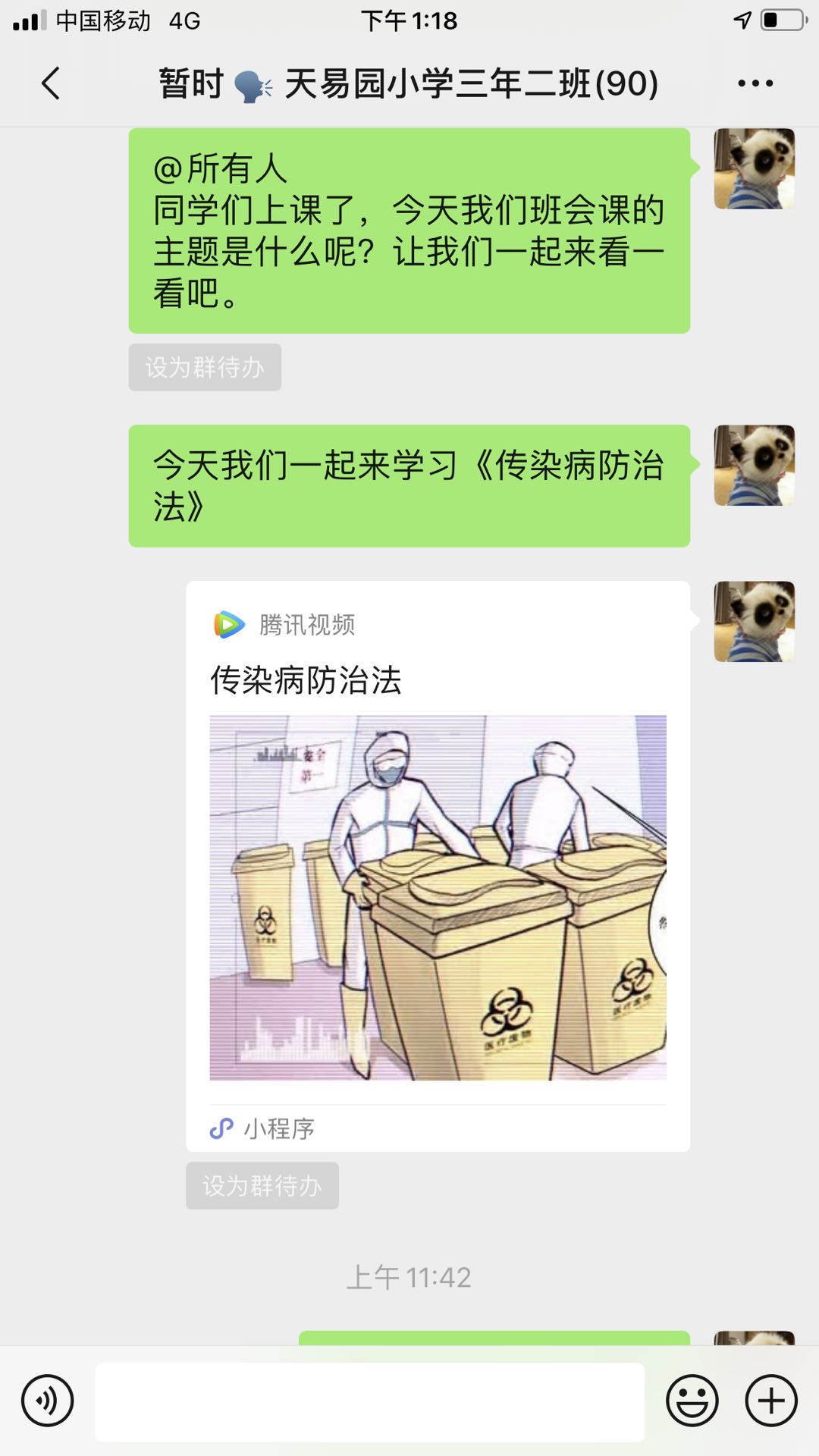This screenshot has height=1456, width=819.
Task: Open the emoji sticker panel
Action: [x=692, y=1401]
